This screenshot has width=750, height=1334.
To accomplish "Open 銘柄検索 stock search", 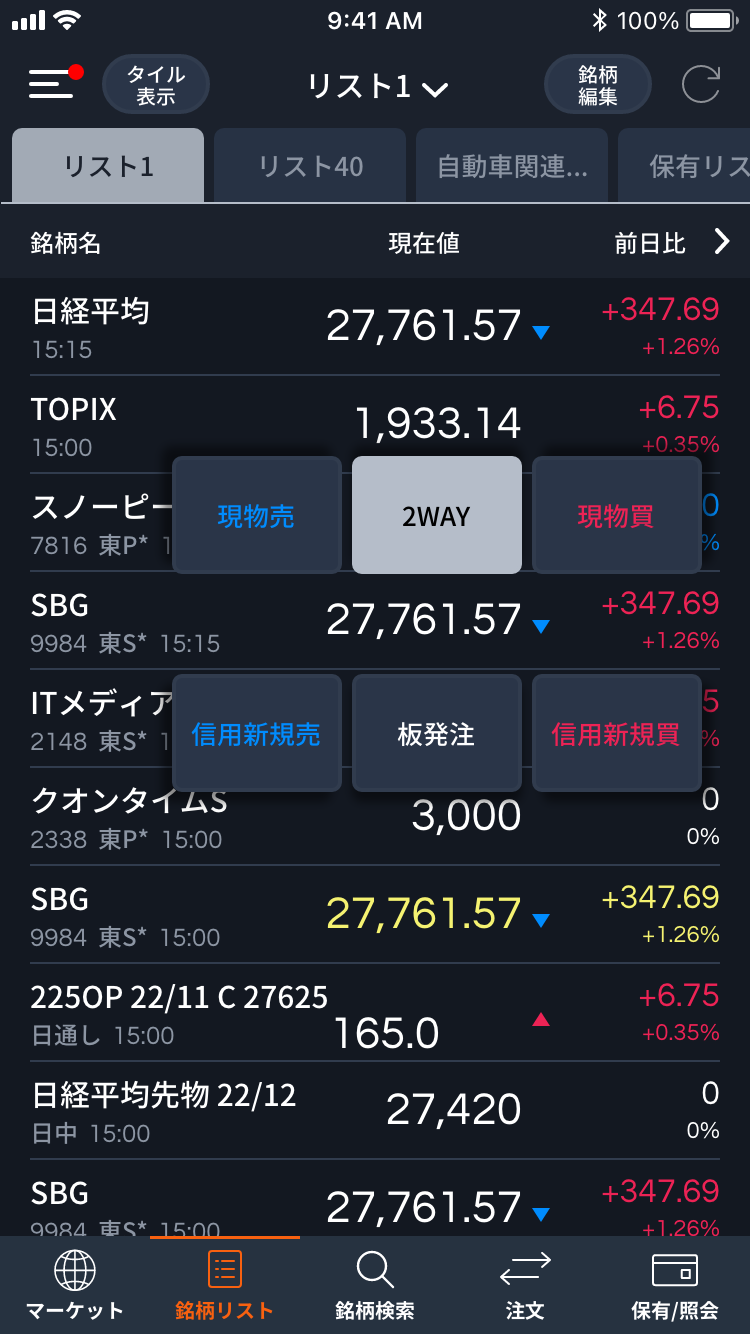I will 375,1285.
